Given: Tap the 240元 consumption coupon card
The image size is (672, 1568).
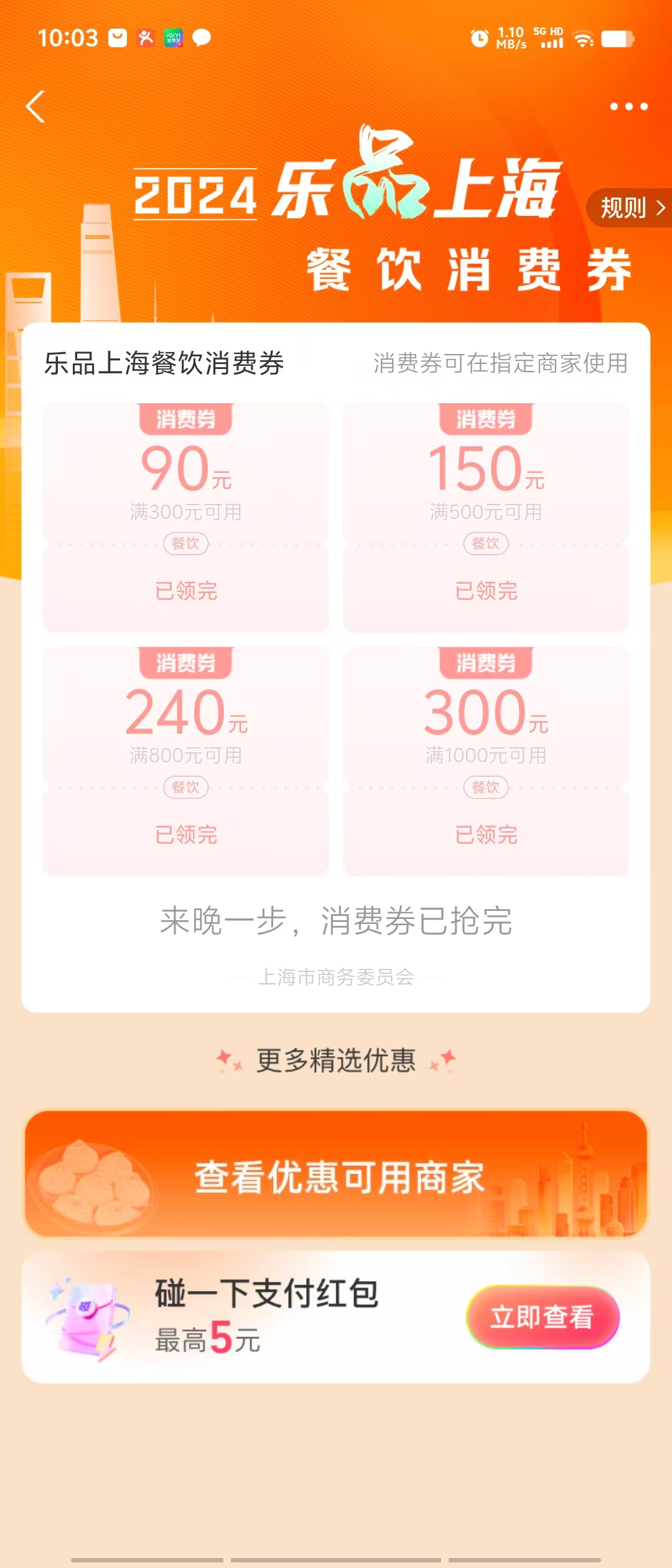Looking at the screenshot, I should [x=185, y=761].
